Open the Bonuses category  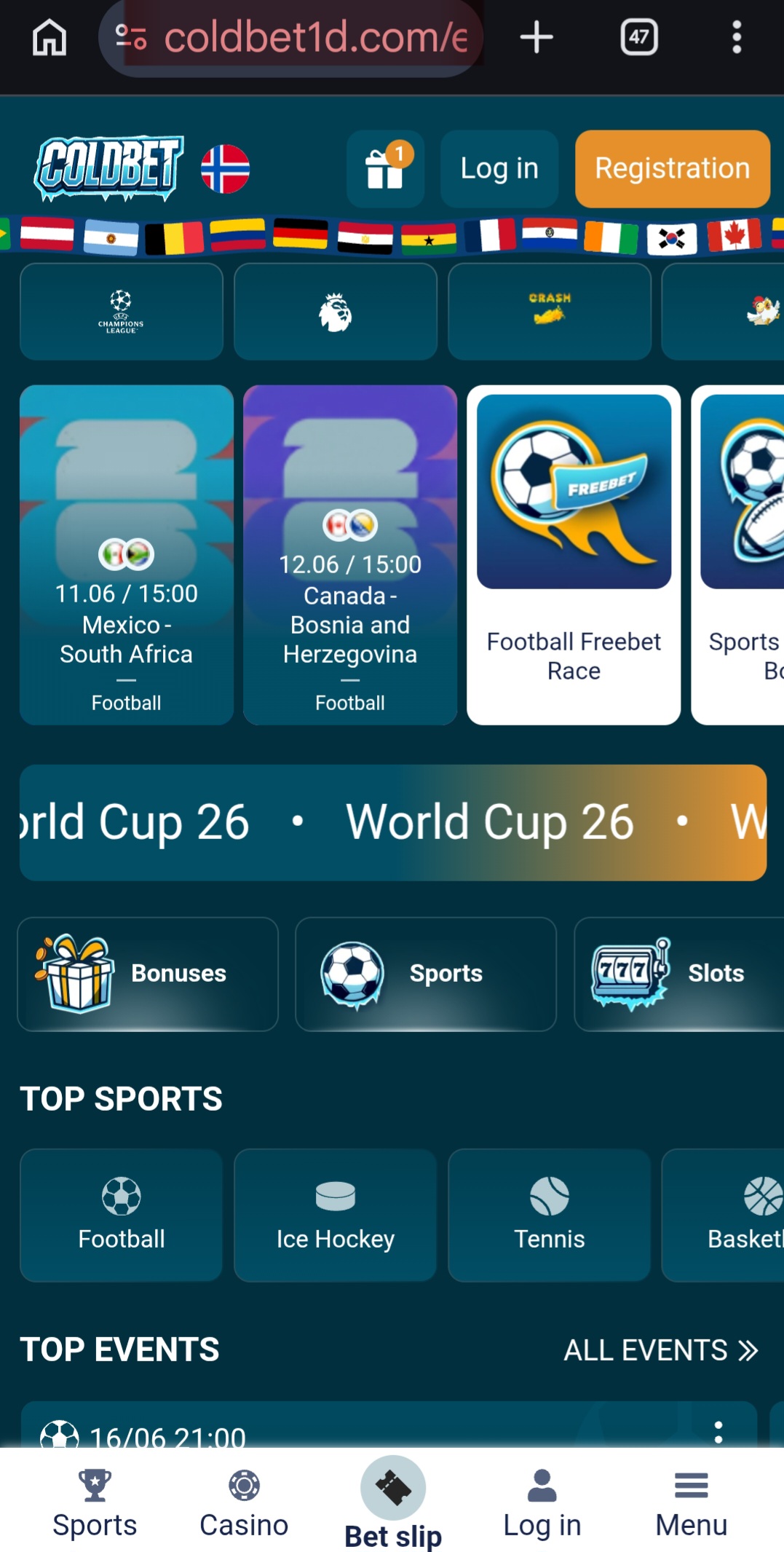pos(148,974)
